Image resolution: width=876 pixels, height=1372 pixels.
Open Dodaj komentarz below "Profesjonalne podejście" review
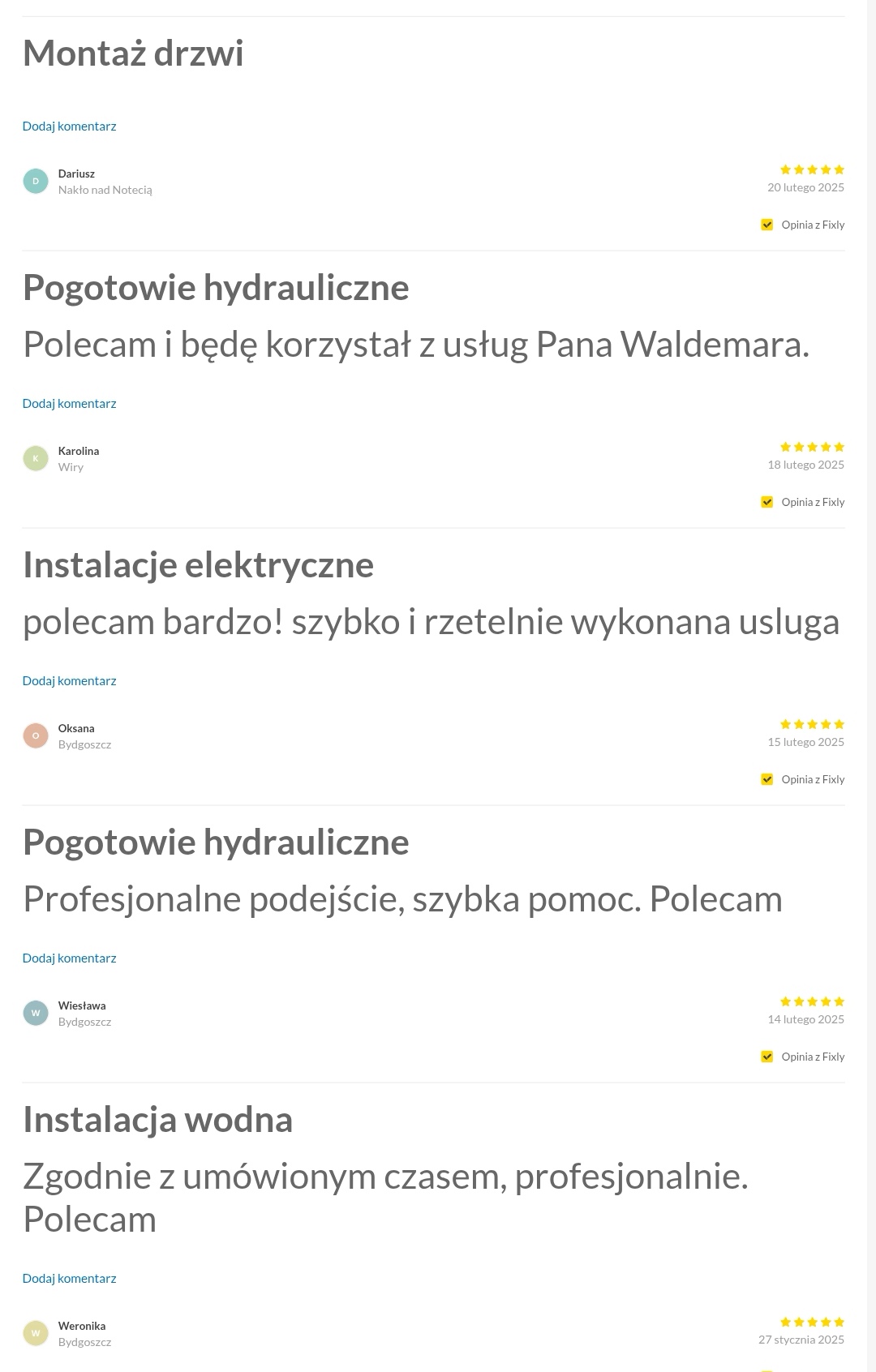coord(70,958)
